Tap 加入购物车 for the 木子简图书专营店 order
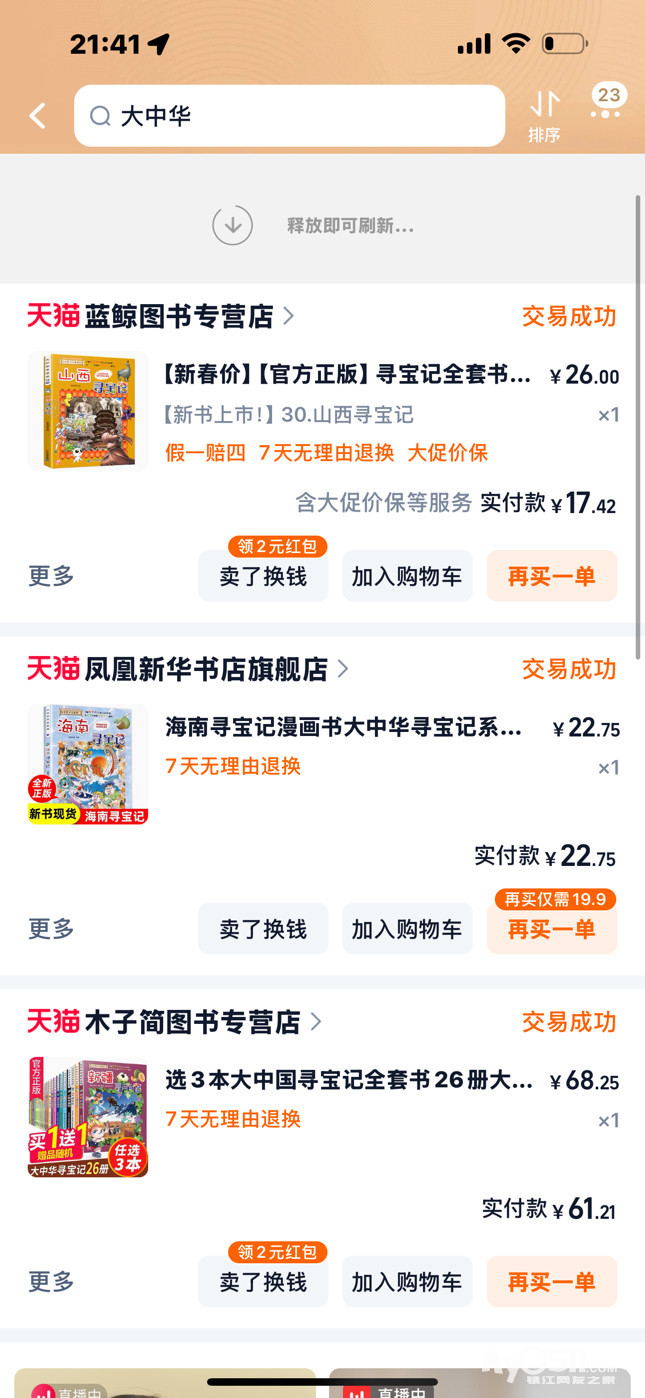 pos(407,1282)
